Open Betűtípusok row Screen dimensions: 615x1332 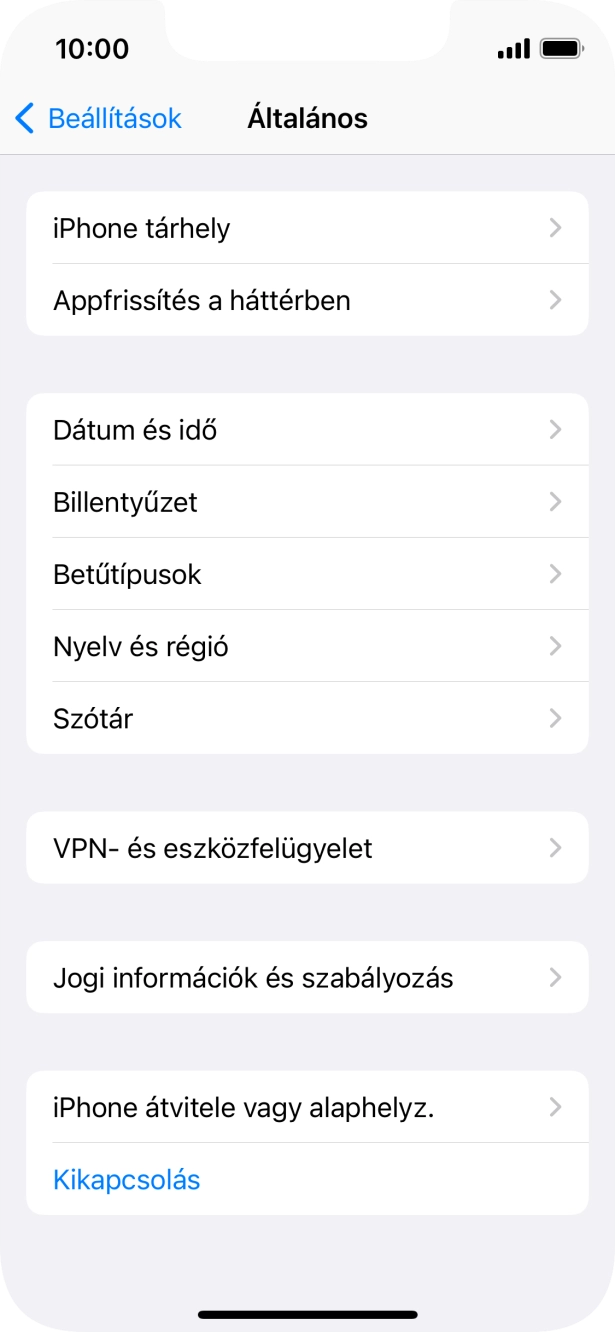(306, 574)
